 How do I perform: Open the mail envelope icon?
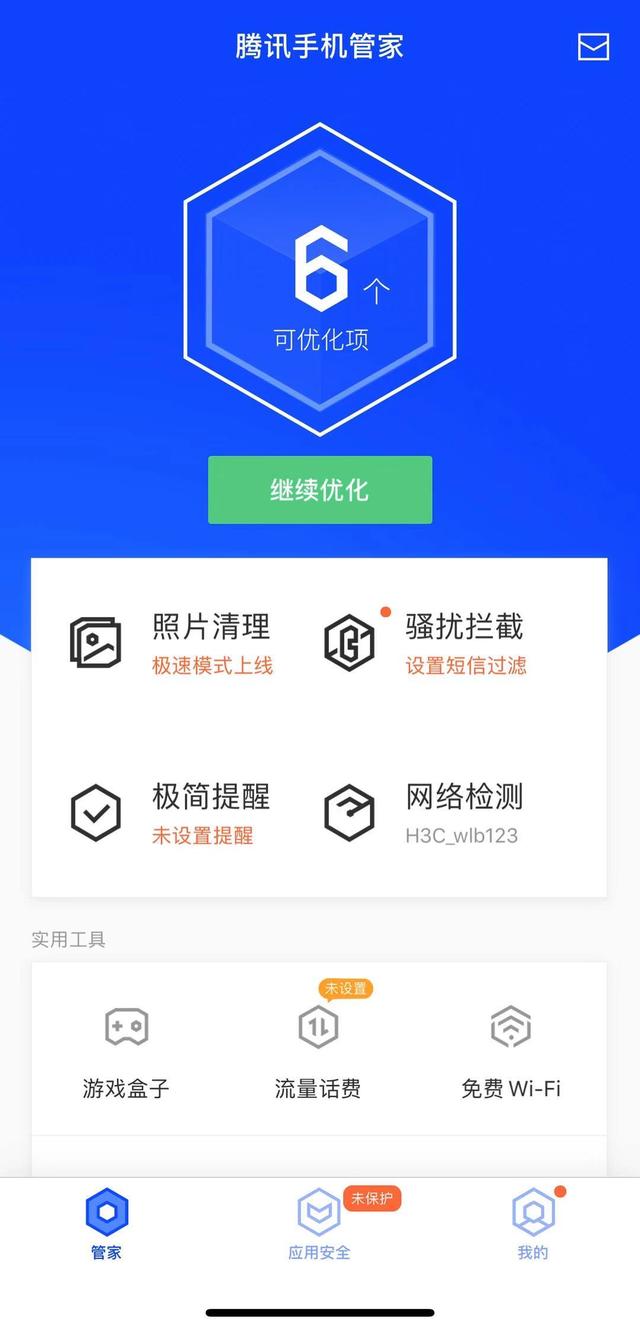[x=593, y=47]
